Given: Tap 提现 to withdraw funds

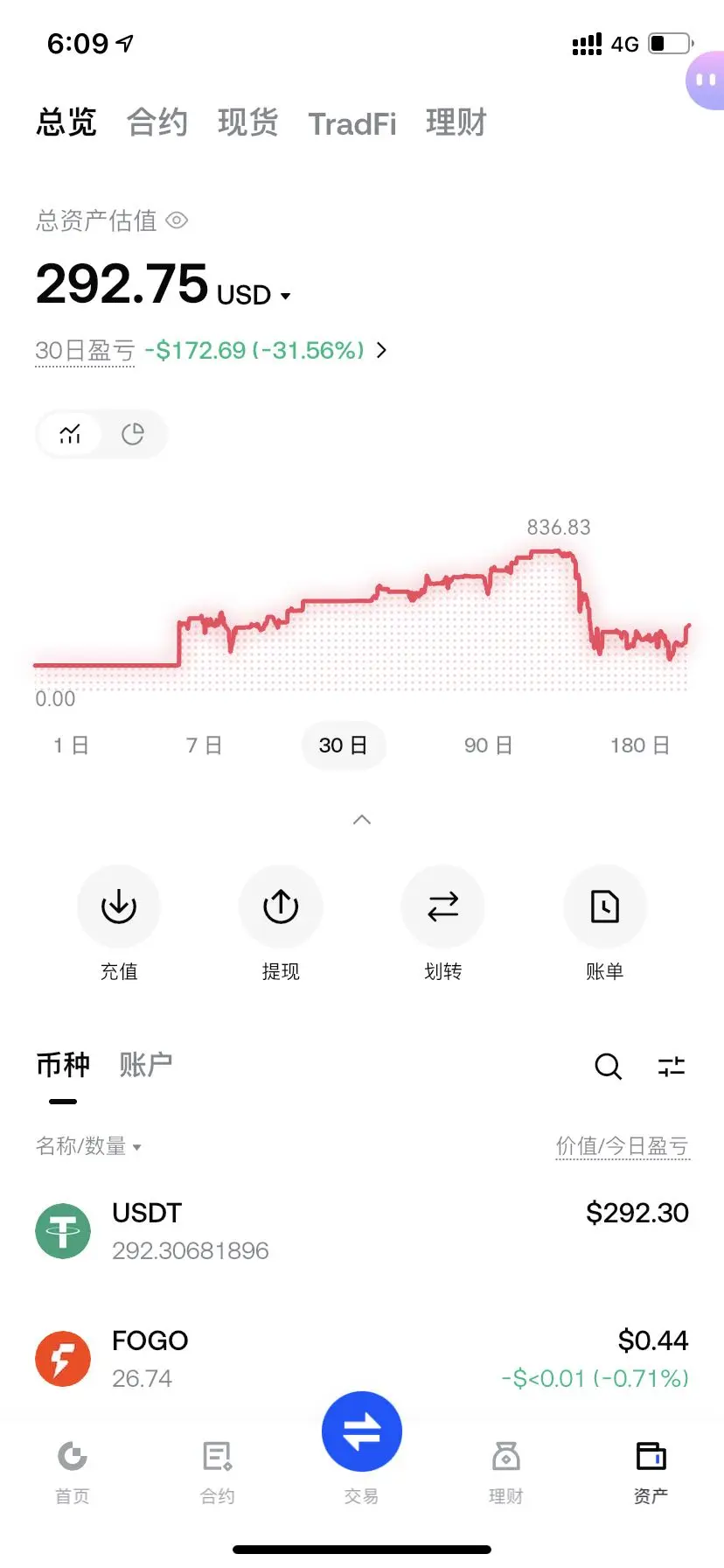Looking at the screenshot, I should tap(281, 922).
